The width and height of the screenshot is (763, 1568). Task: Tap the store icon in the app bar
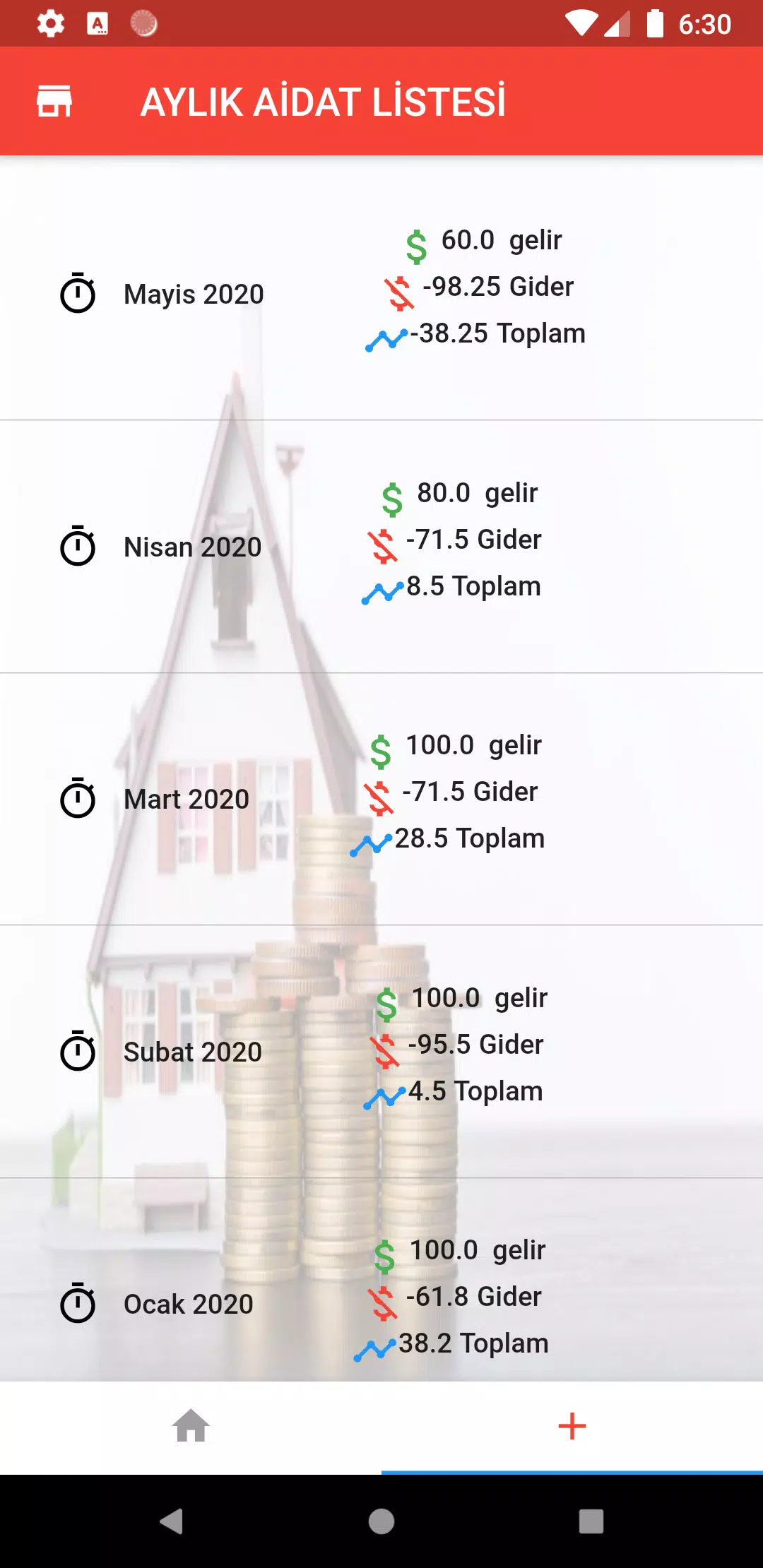[x=54, y=102]
